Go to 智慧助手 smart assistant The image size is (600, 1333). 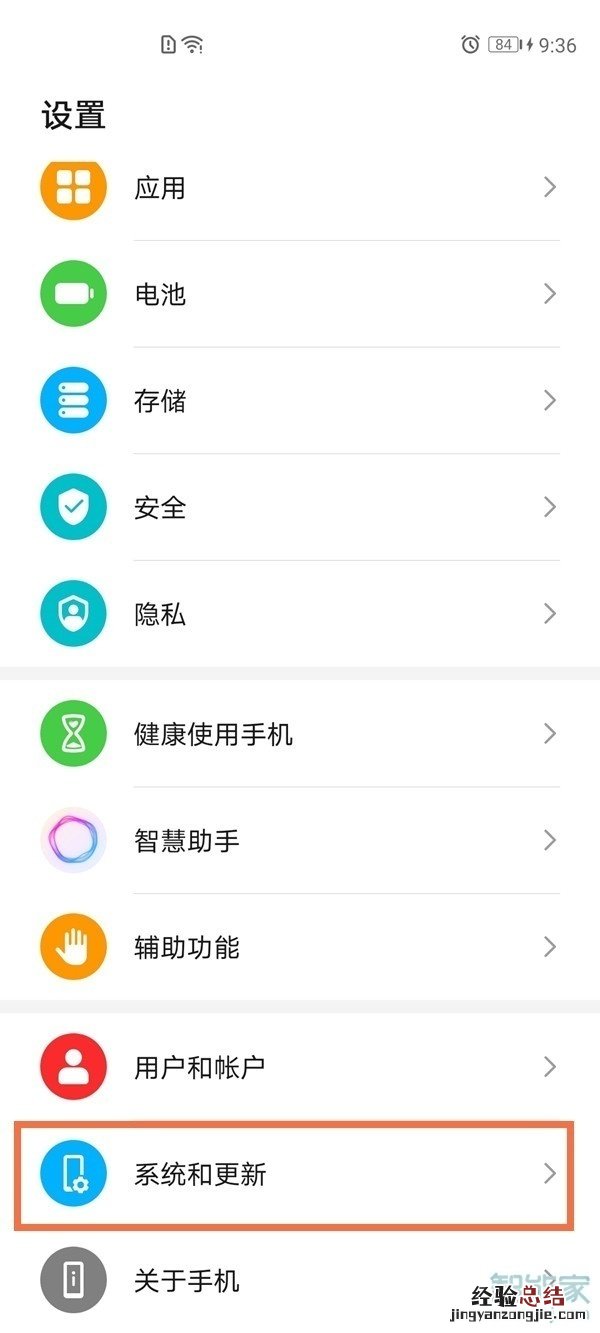[300, 841]
